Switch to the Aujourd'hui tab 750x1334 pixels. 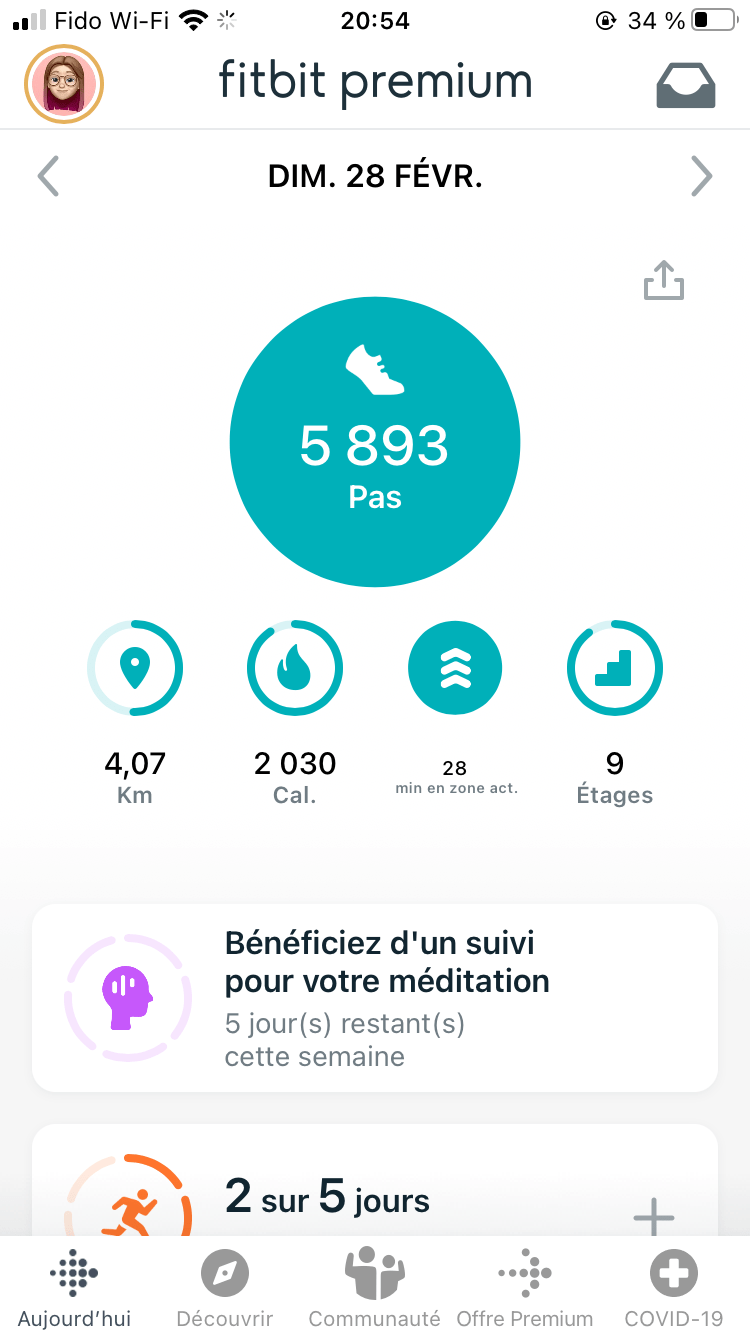point(74,1288)
